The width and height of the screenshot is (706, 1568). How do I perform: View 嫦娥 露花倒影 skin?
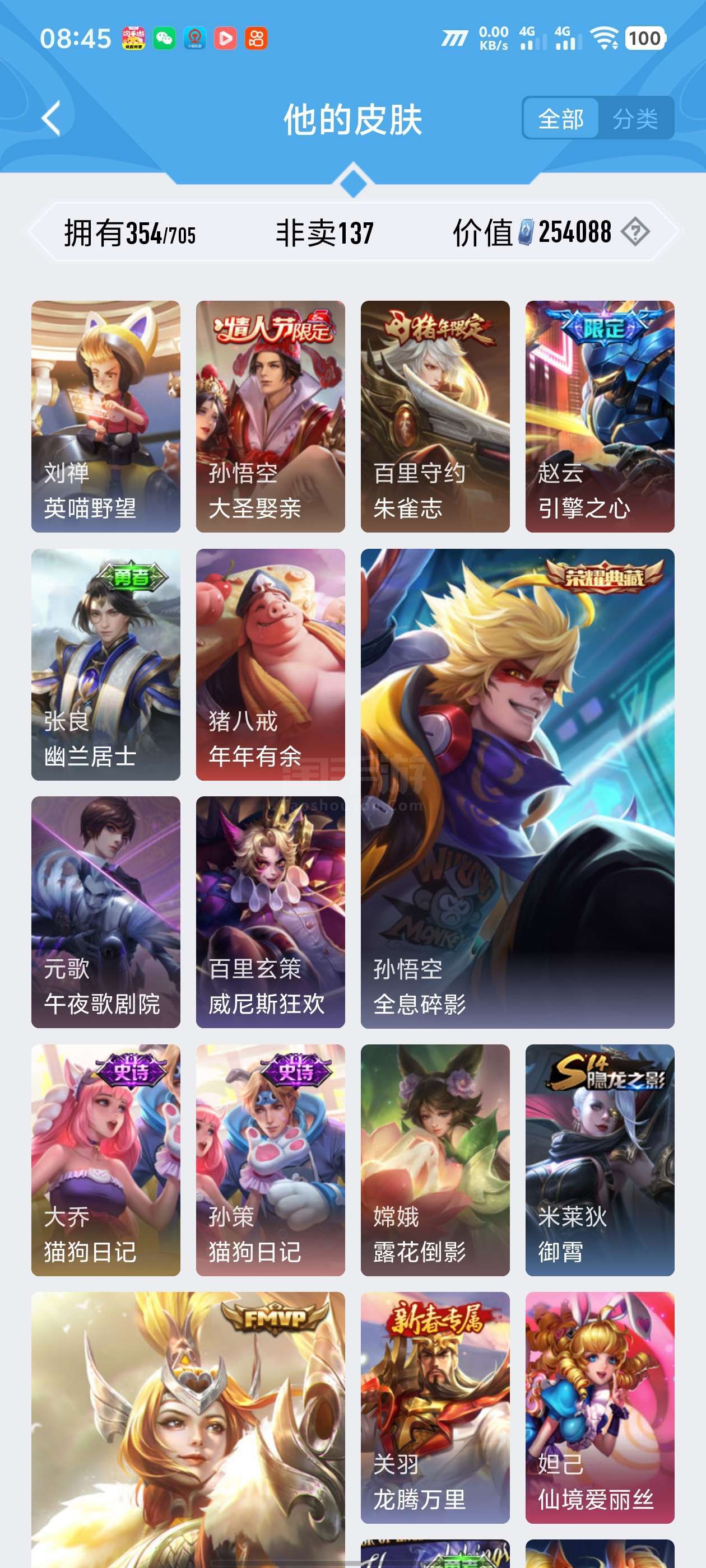(x=435, y=1160)
